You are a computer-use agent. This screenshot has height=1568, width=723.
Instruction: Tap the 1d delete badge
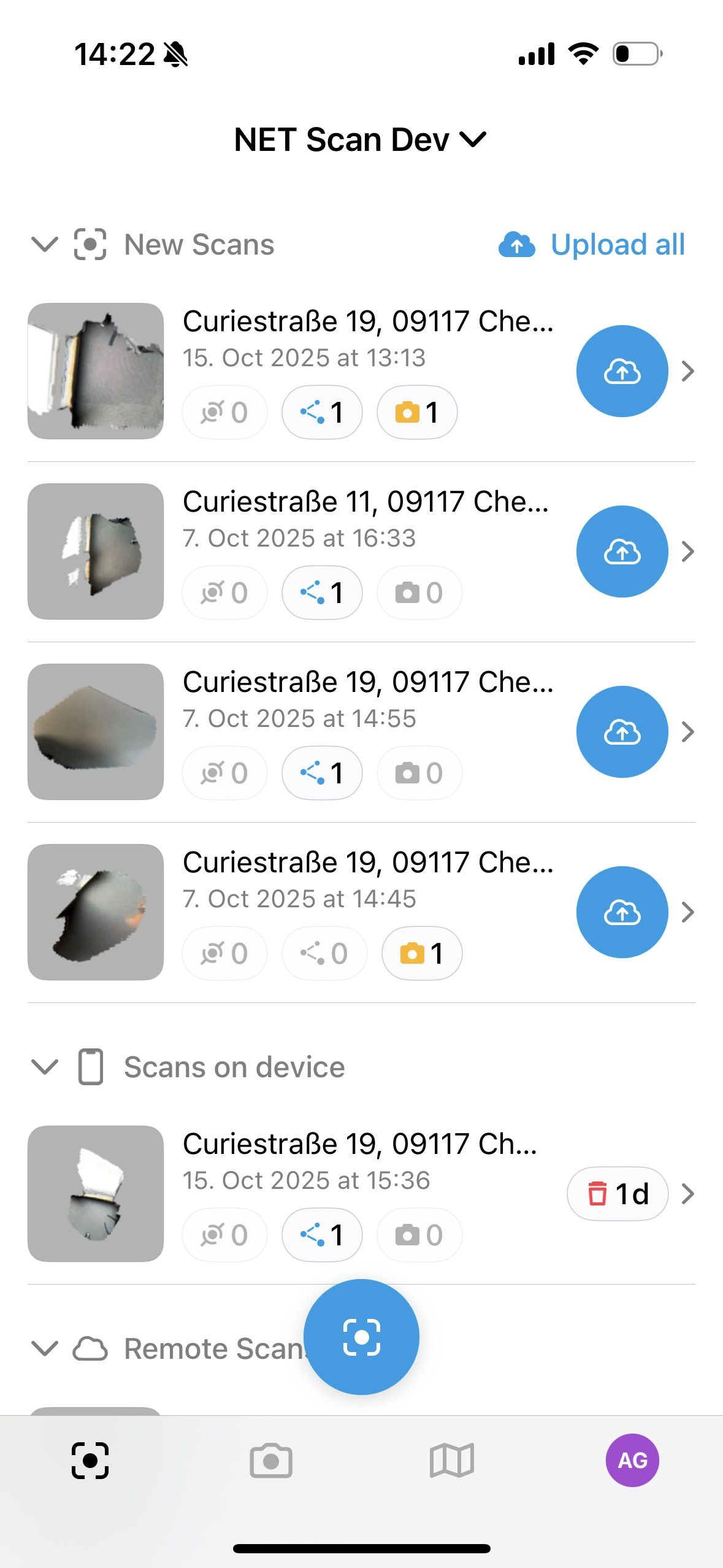coord(617,1194)
